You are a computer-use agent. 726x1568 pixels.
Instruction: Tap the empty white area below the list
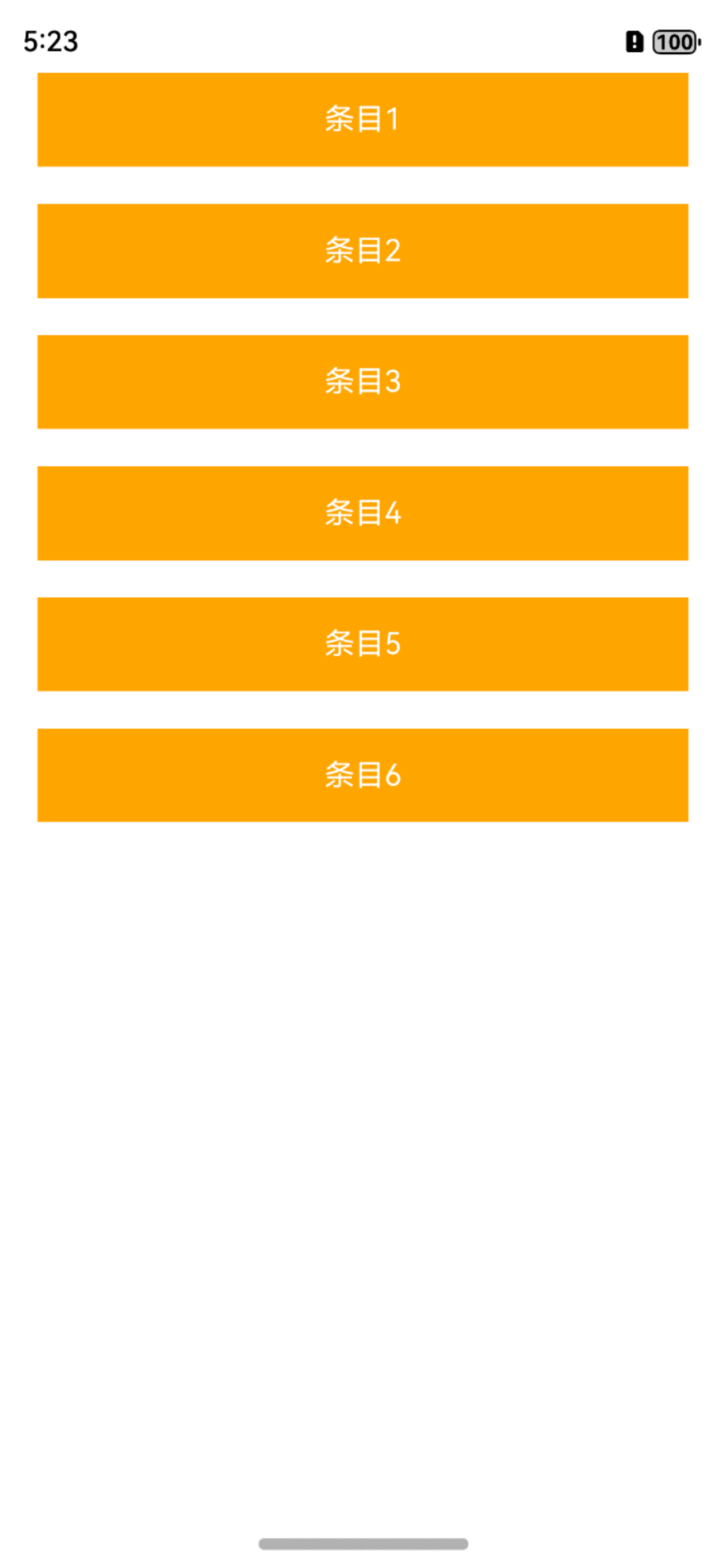point(362,1096)
